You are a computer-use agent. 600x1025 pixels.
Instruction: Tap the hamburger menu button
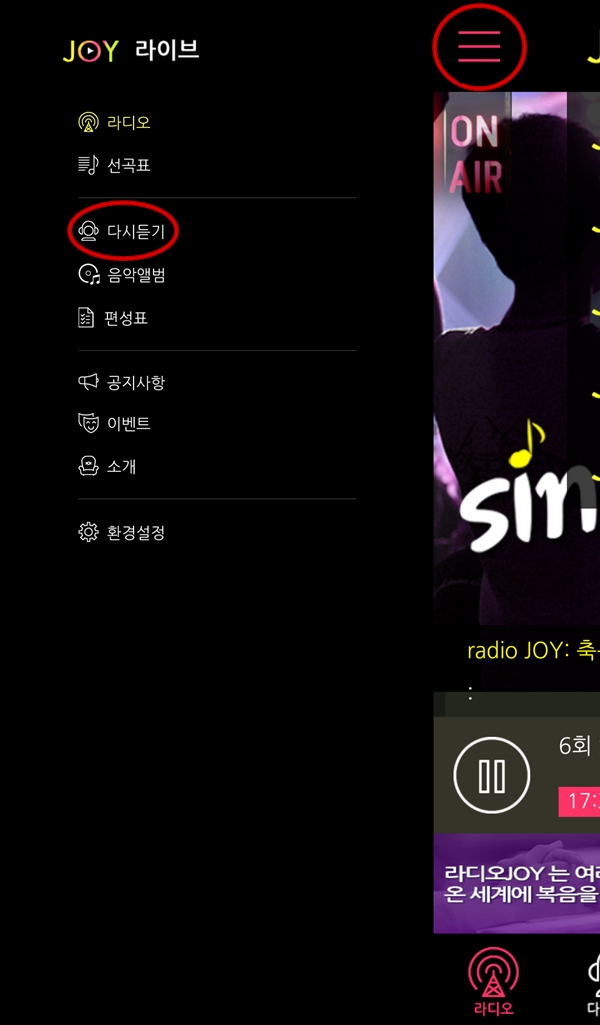coord(479,46)
